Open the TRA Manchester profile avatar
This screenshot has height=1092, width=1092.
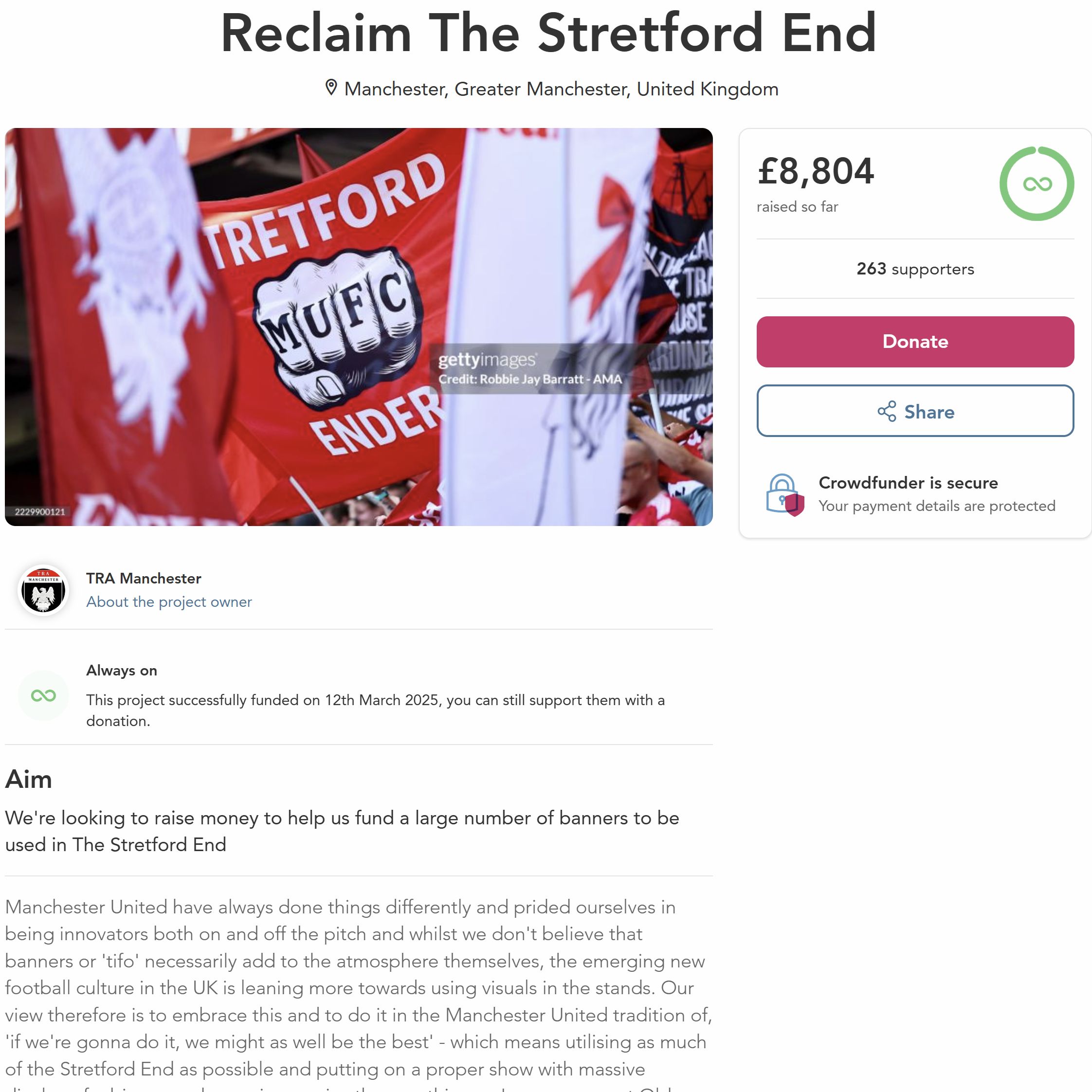43,590
